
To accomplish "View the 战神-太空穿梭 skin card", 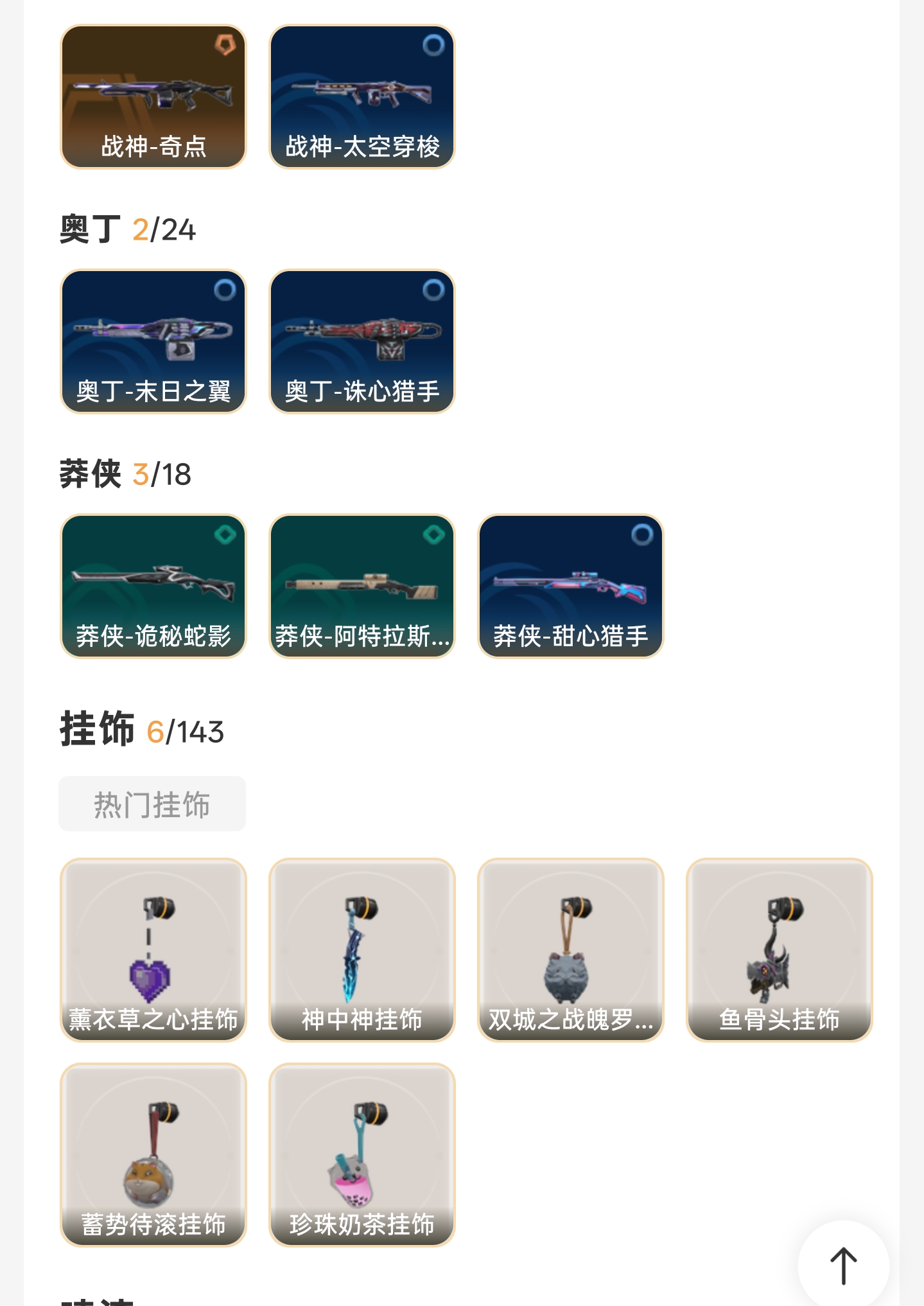I will 362,97.
